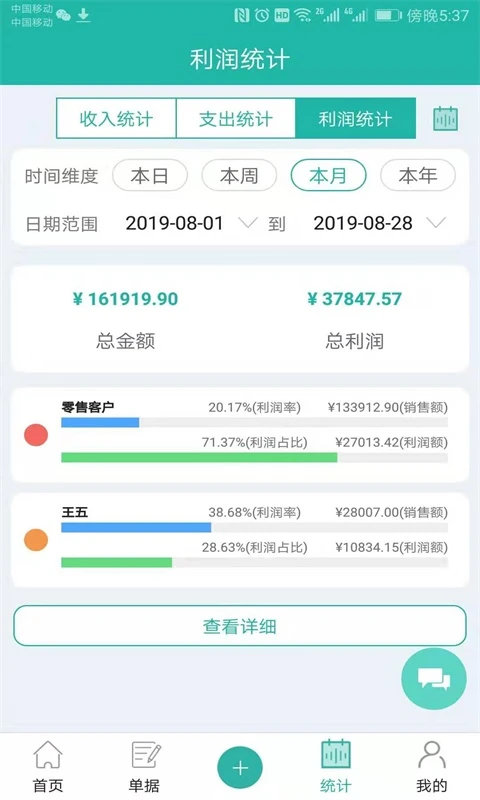Choose the 本周 time filter
This screenshot has width=480, height=800.
point(239,176)
